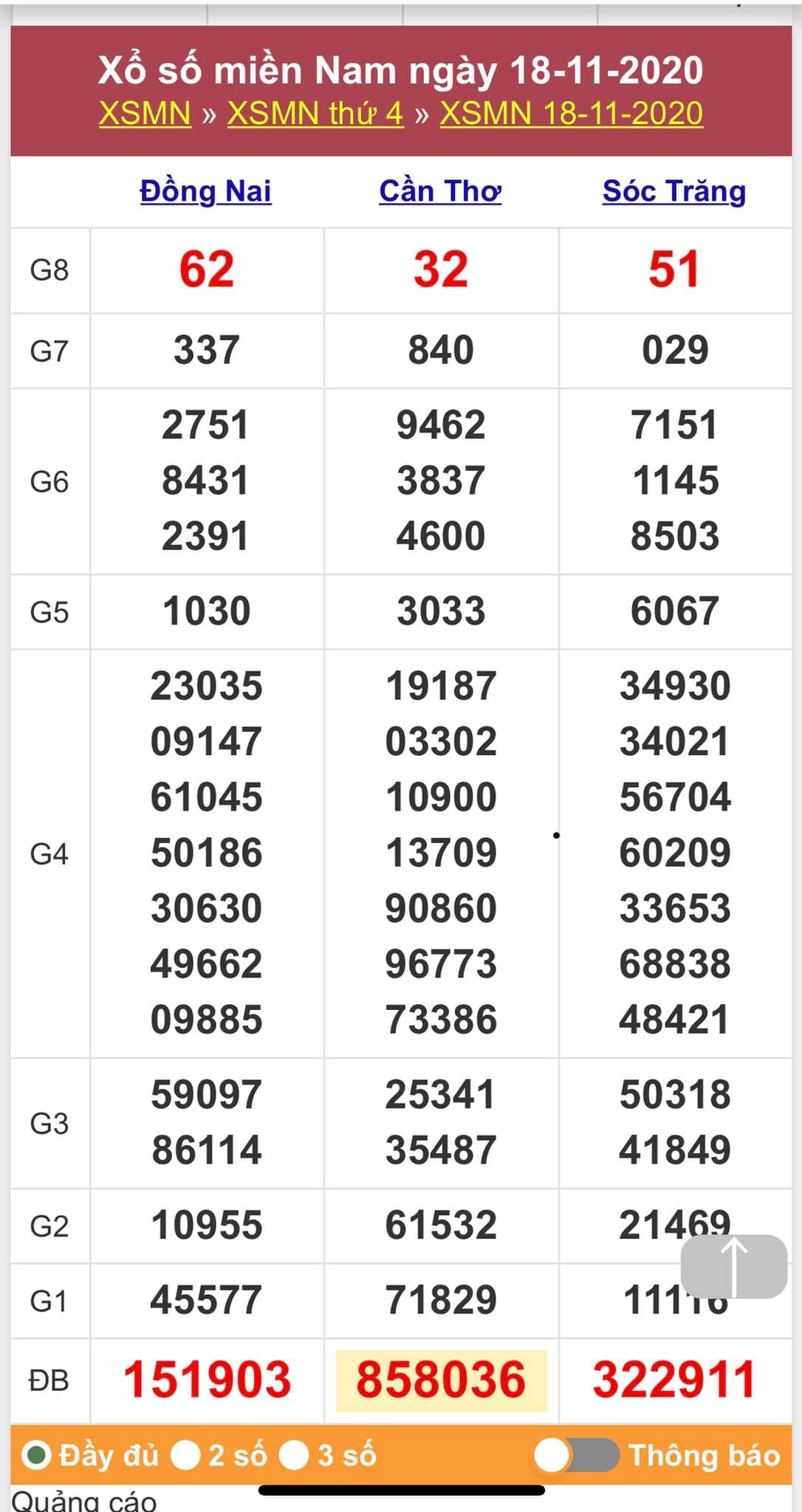Open the XSMN 18-11-2020 link

click(571, 114)
